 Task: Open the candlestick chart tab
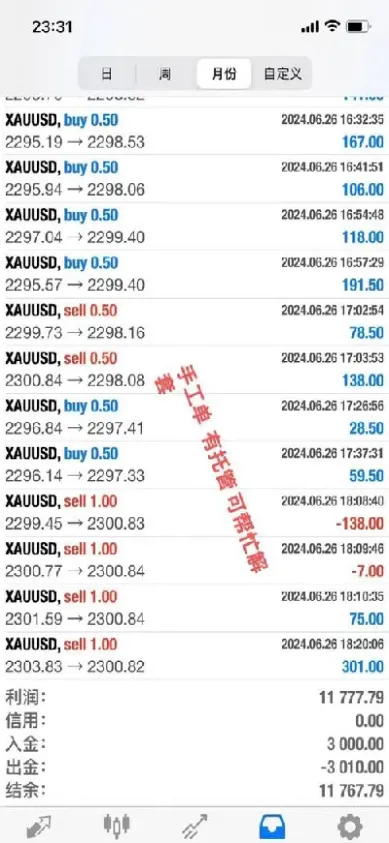117,825
